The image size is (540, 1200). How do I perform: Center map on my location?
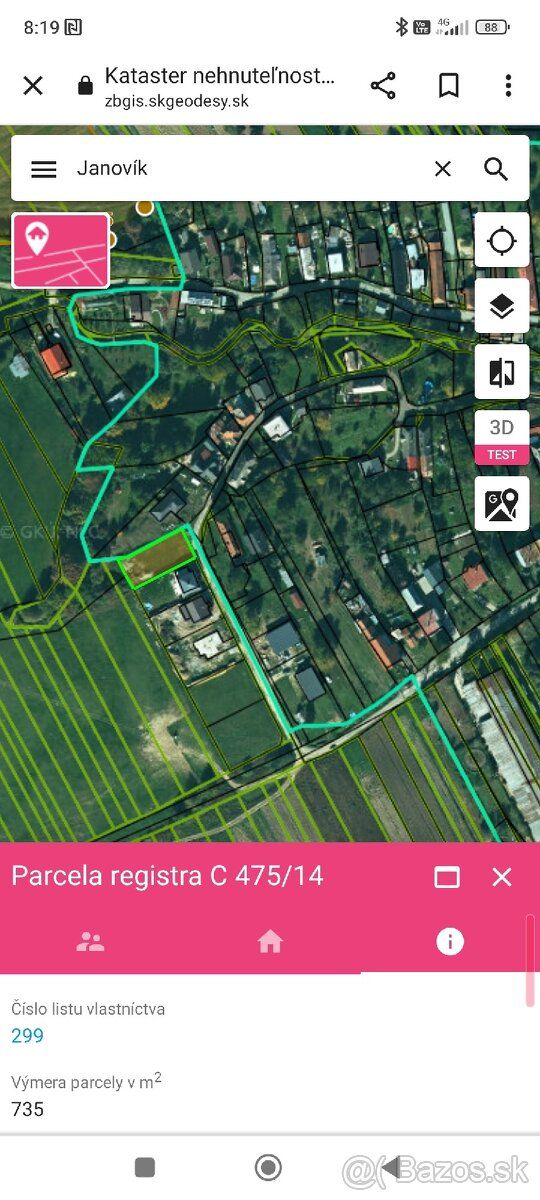(x=502, y=241)
